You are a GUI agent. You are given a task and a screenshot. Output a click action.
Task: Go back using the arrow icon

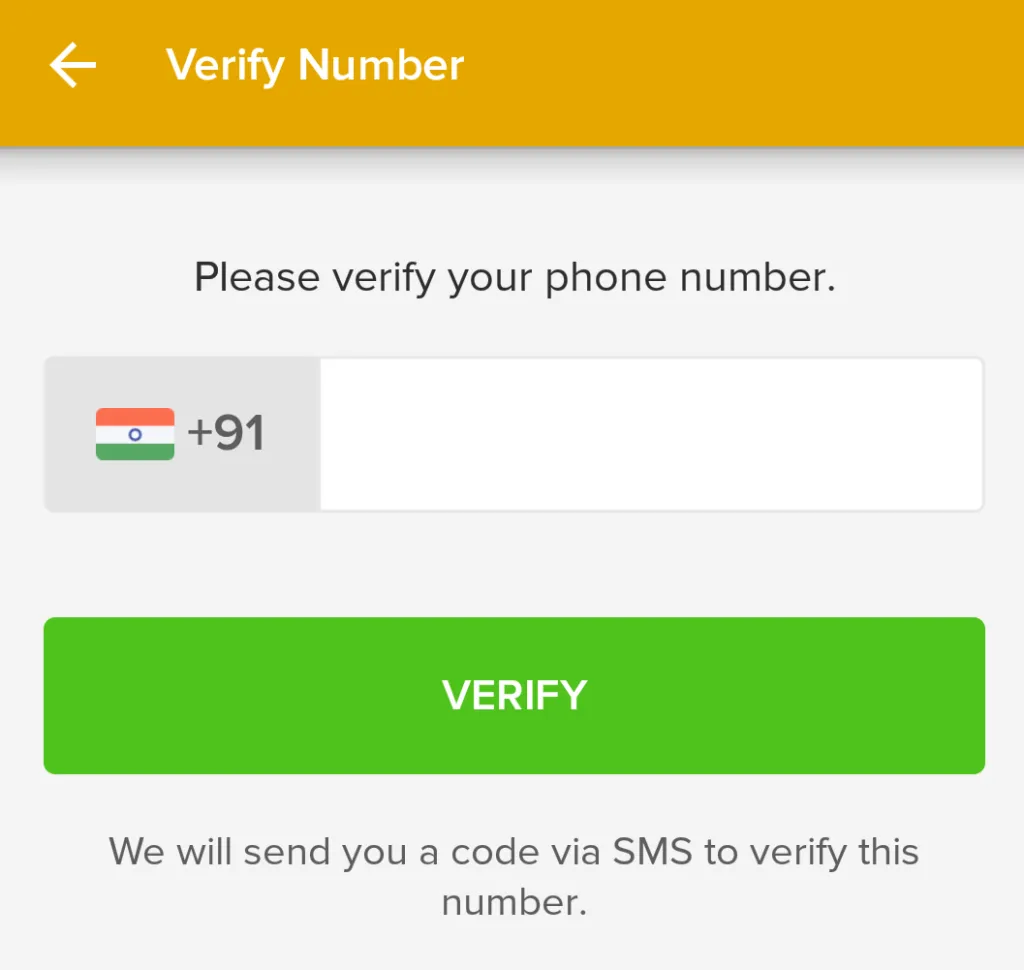tap(73, 66)
